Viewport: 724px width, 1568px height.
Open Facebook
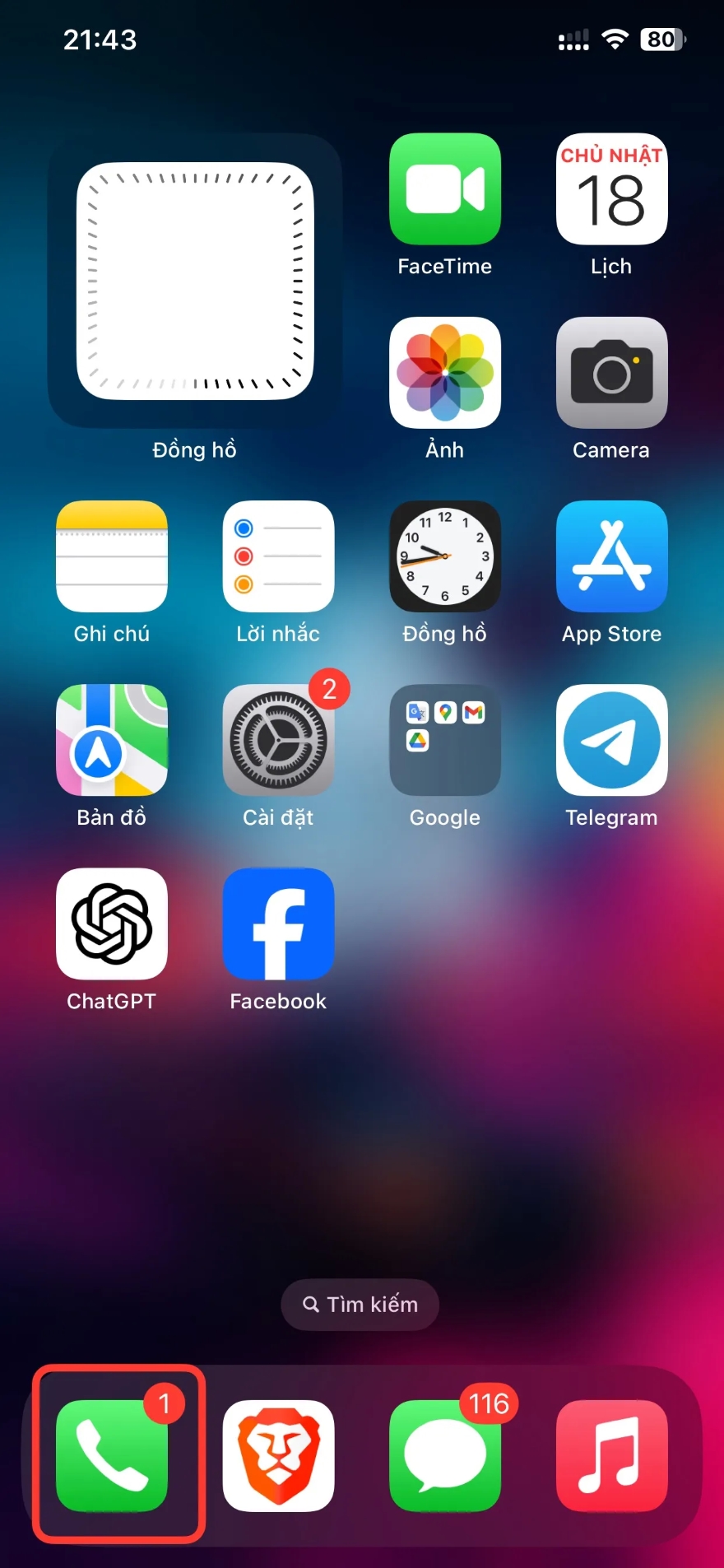(278, 924)
